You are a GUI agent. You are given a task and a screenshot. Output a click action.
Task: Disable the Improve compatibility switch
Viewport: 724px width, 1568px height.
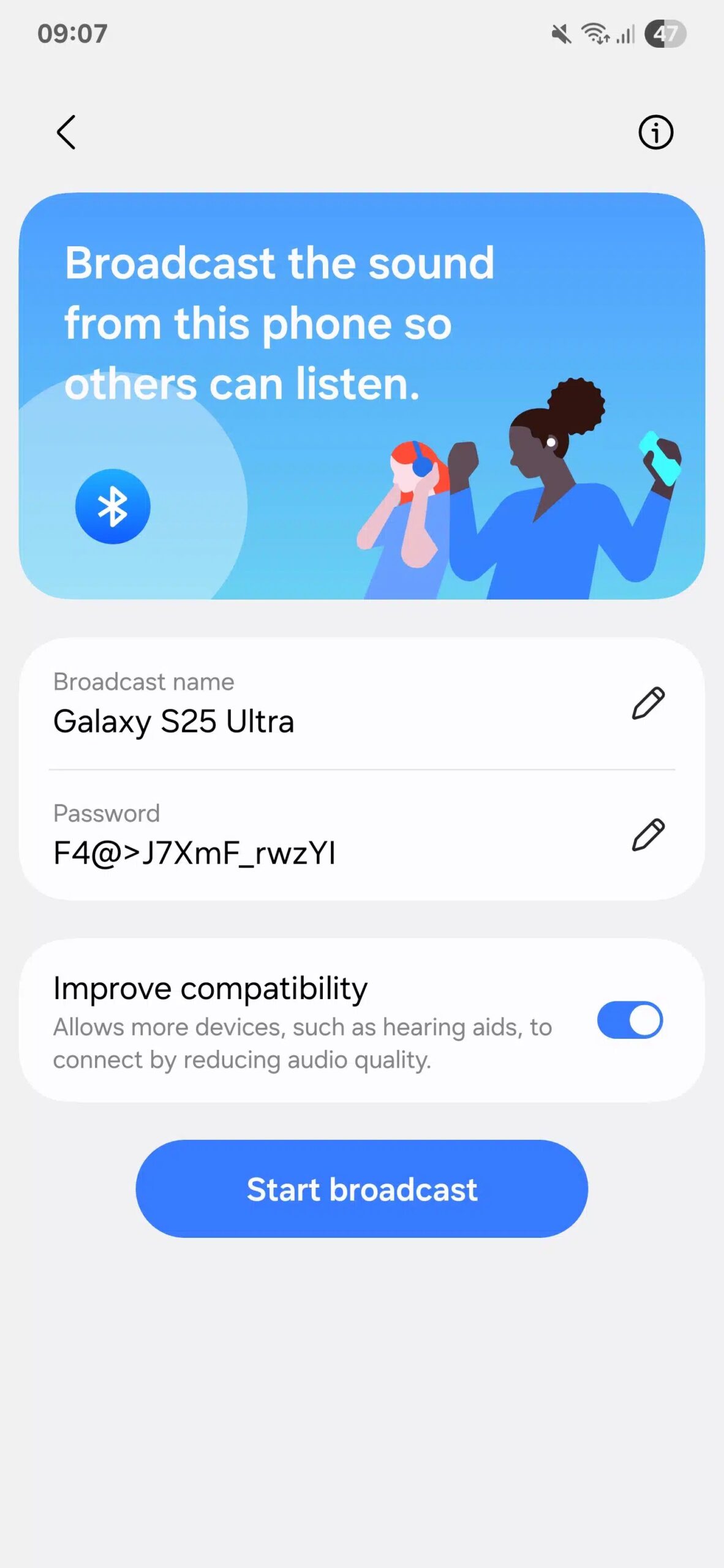click(630, 1020)
